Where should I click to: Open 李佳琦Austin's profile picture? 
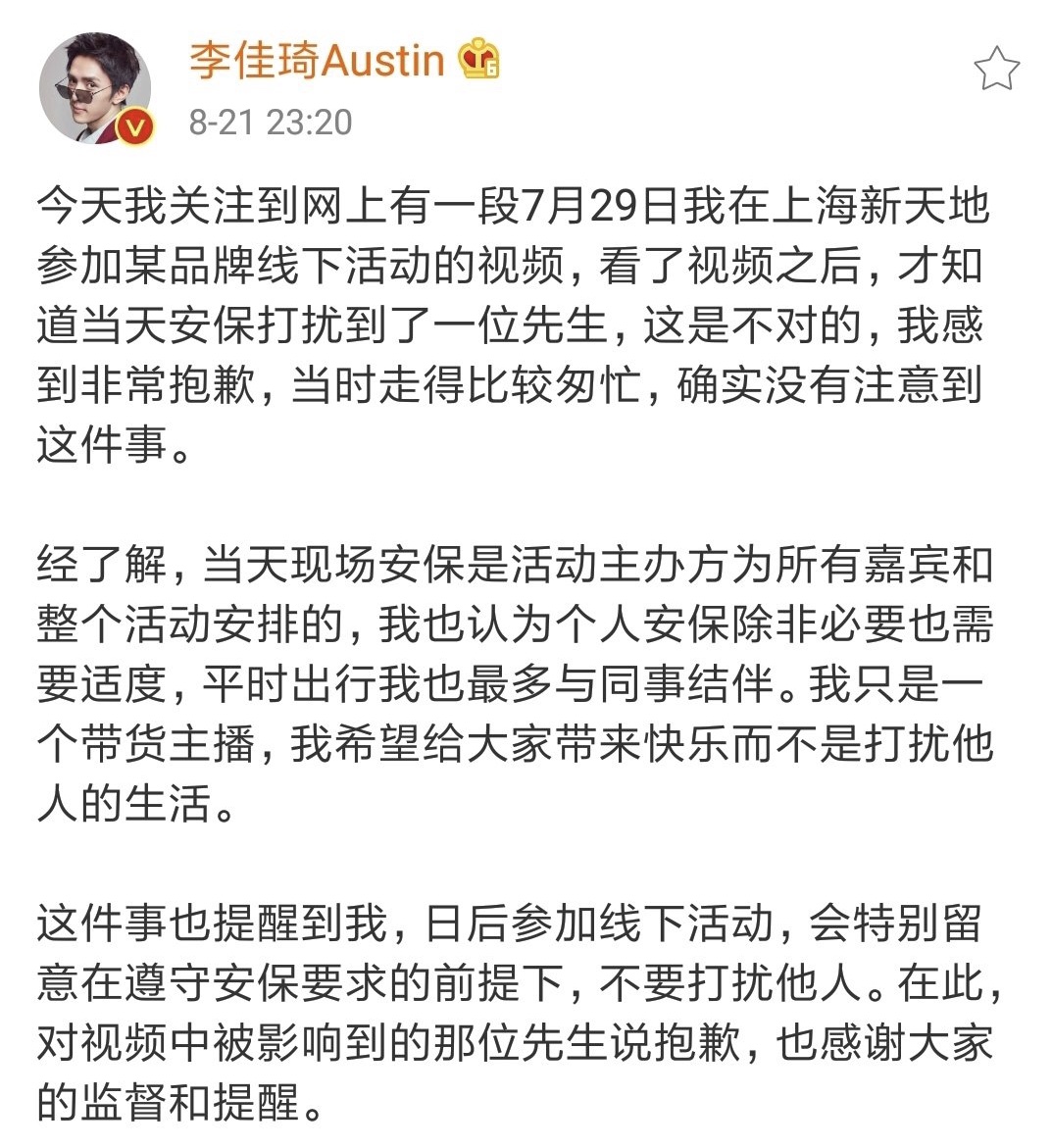pyautogui.click(x=94, y=88)
